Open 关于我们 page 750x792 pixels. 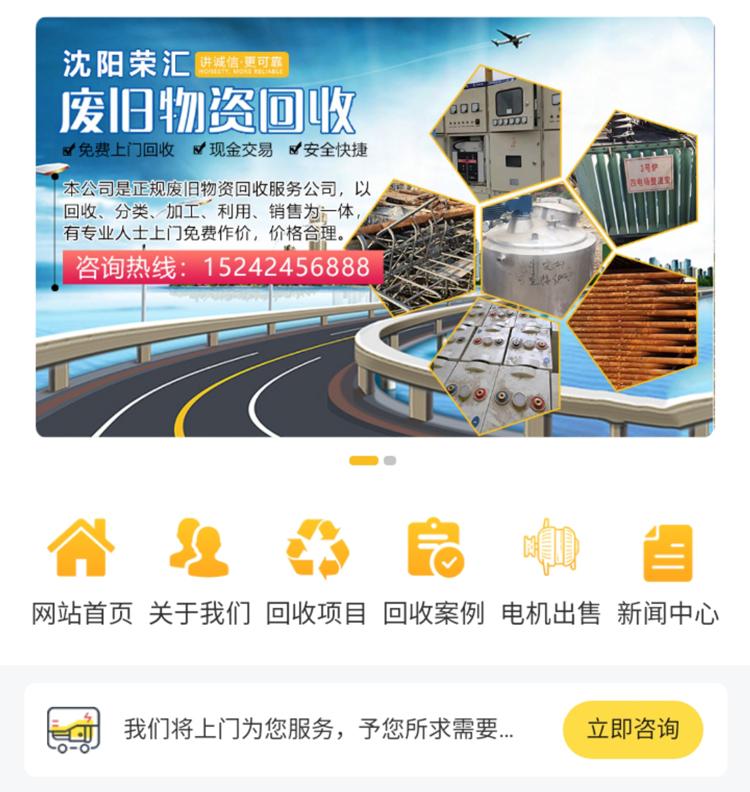pyautogui.click(x=199, y=572)
